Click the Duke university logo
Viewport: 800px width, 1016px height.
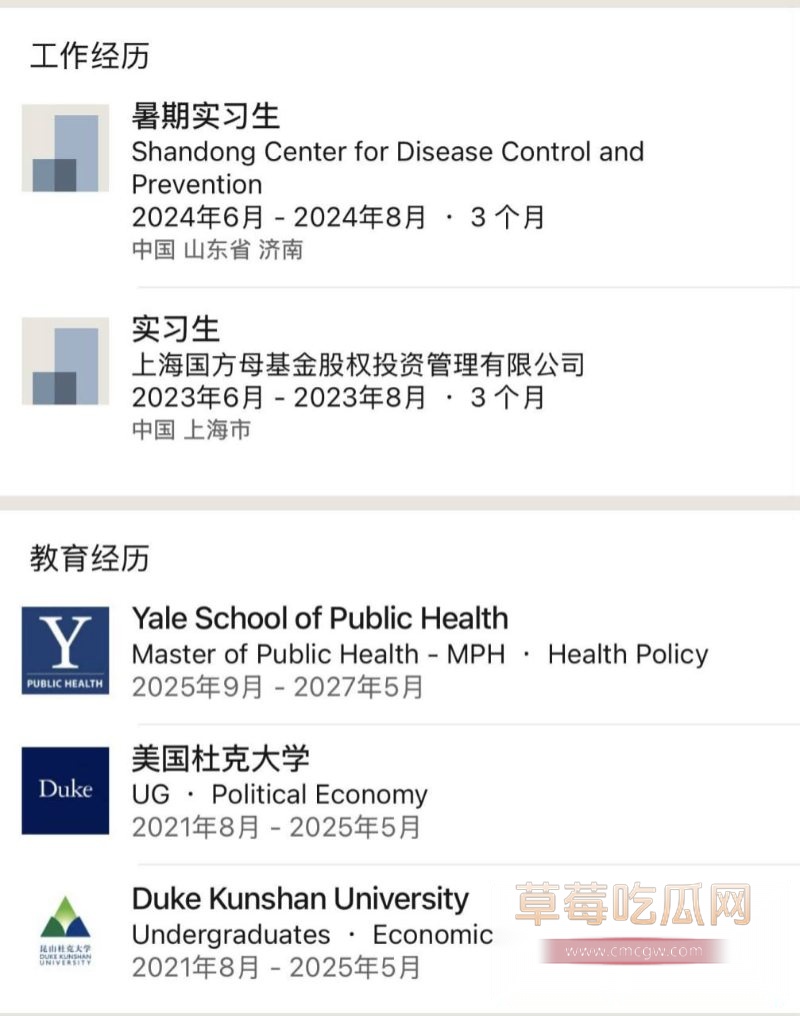click(x=64, y=793)
